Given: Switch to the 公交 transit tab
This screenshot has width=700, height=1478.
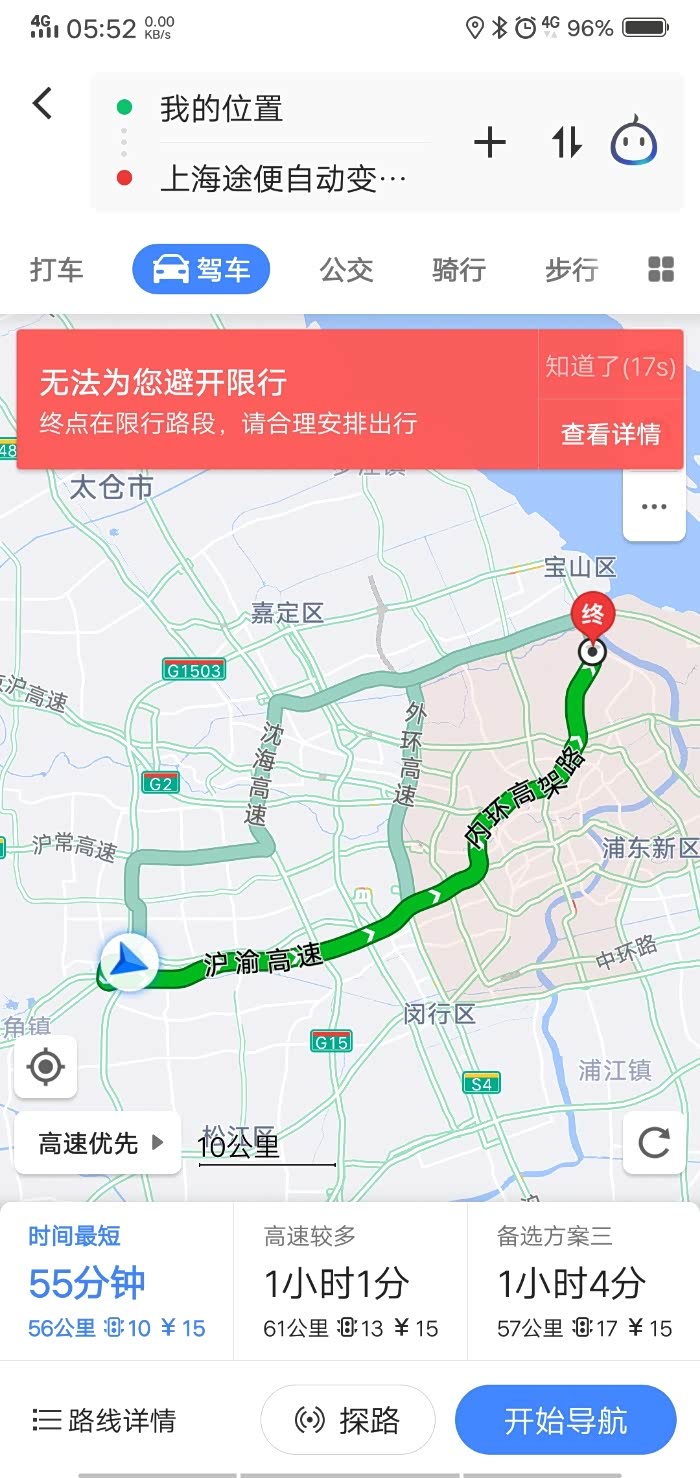Looking at the screenshot, I should [x=346, y=269].
